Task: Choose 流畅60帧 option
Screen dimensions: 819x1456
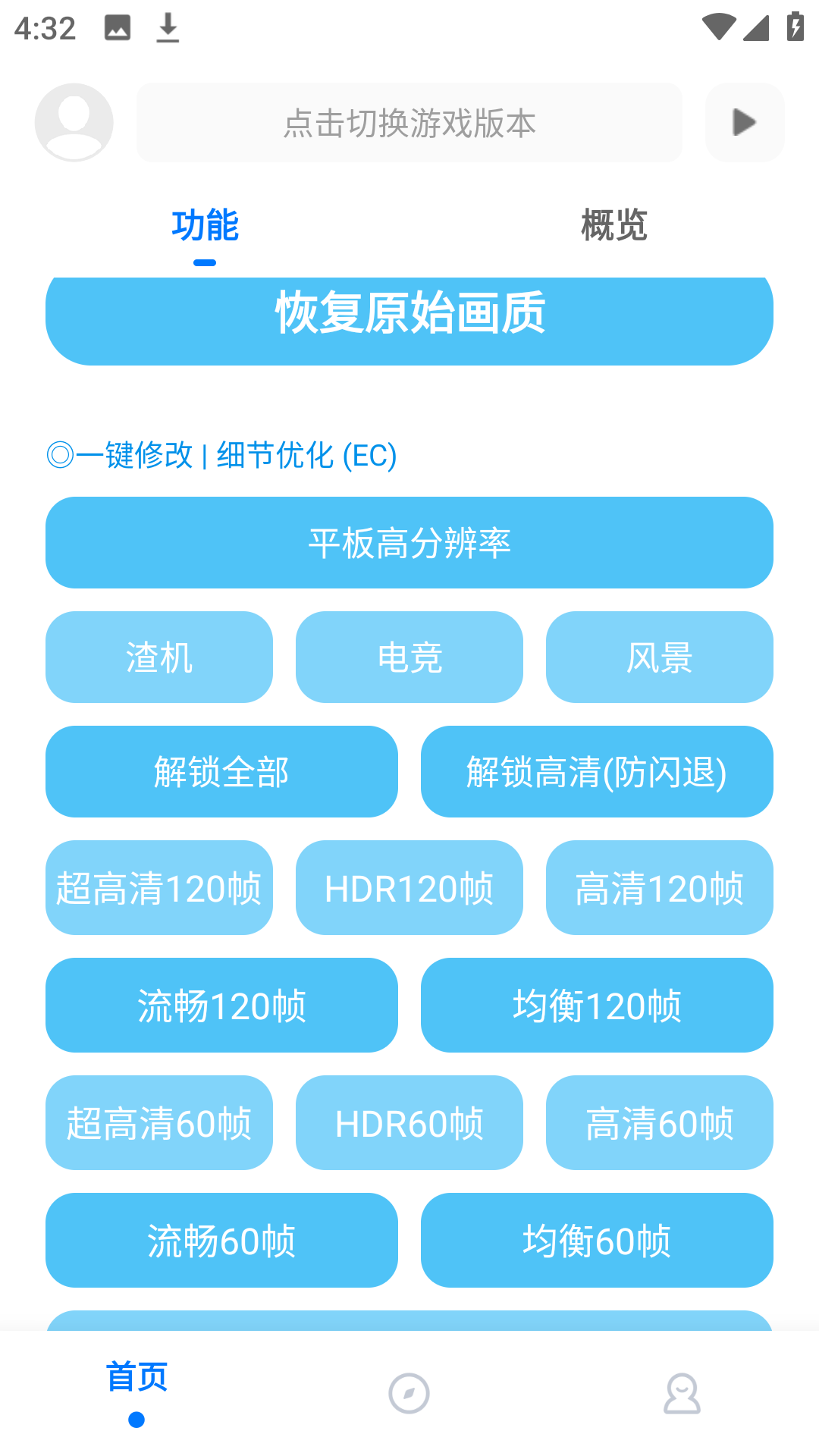Action: tap(221, 1241)
